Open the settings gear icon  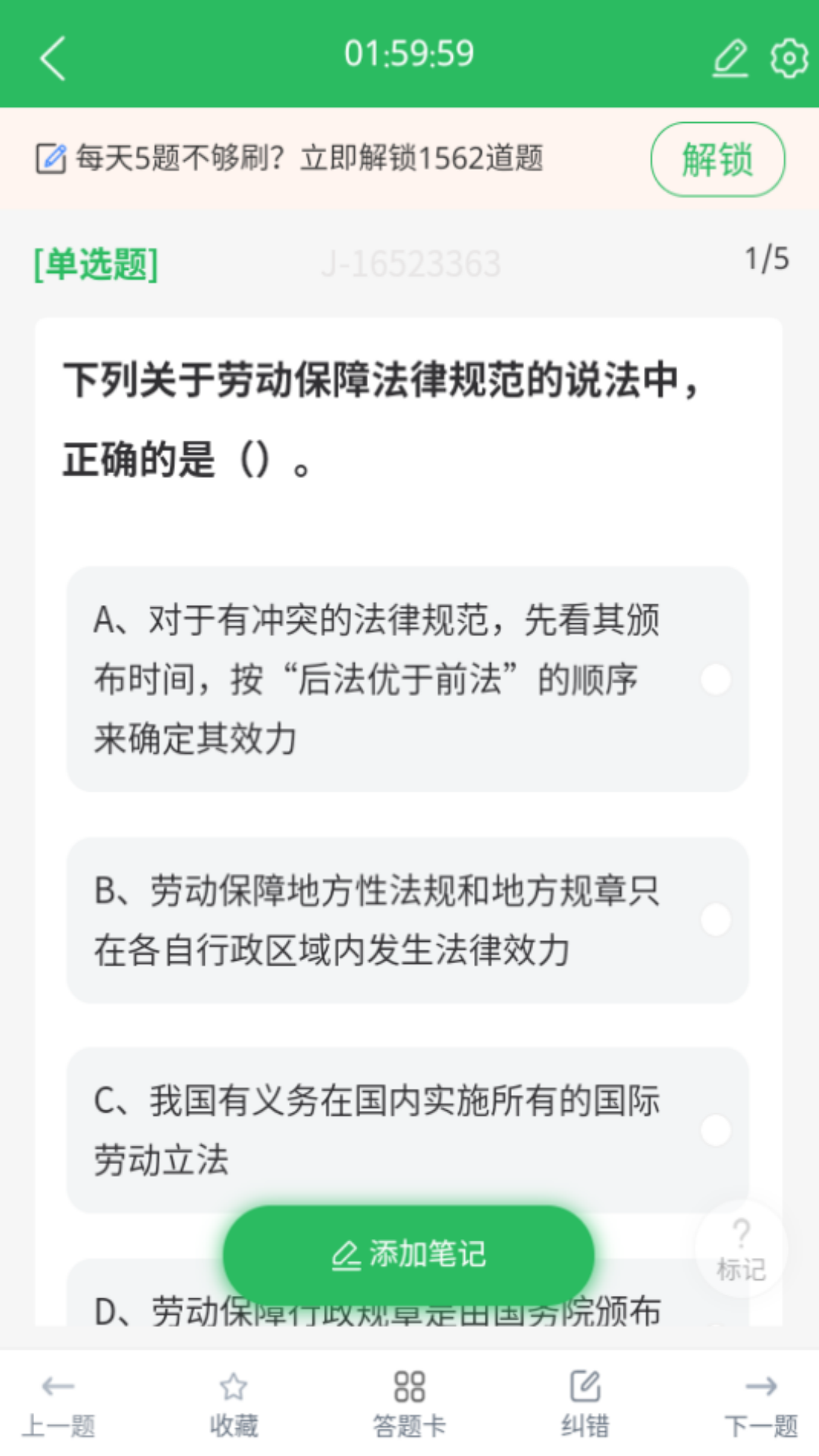point(787,58)
